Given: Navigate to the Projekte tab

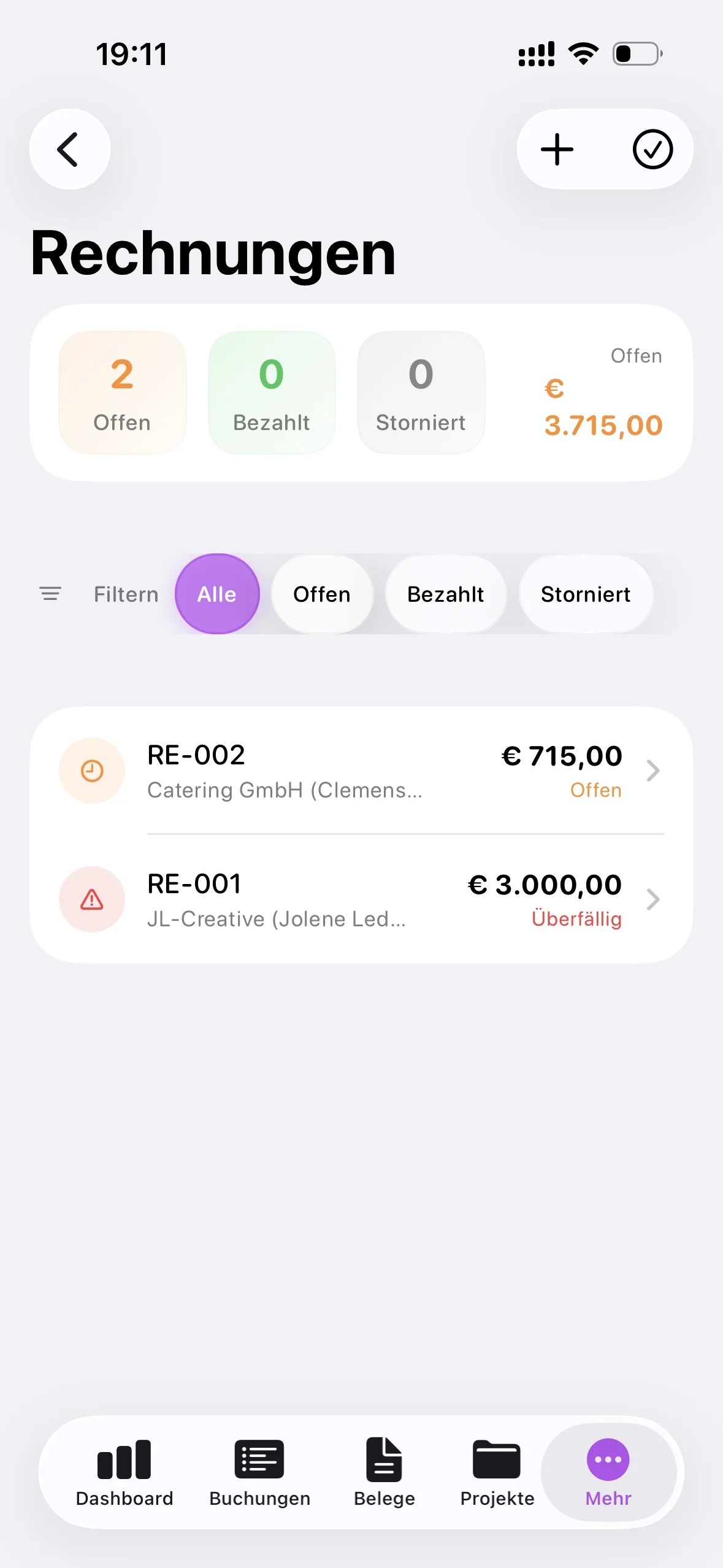Looking at the screenshot, I should click(x=497, y=1472).
